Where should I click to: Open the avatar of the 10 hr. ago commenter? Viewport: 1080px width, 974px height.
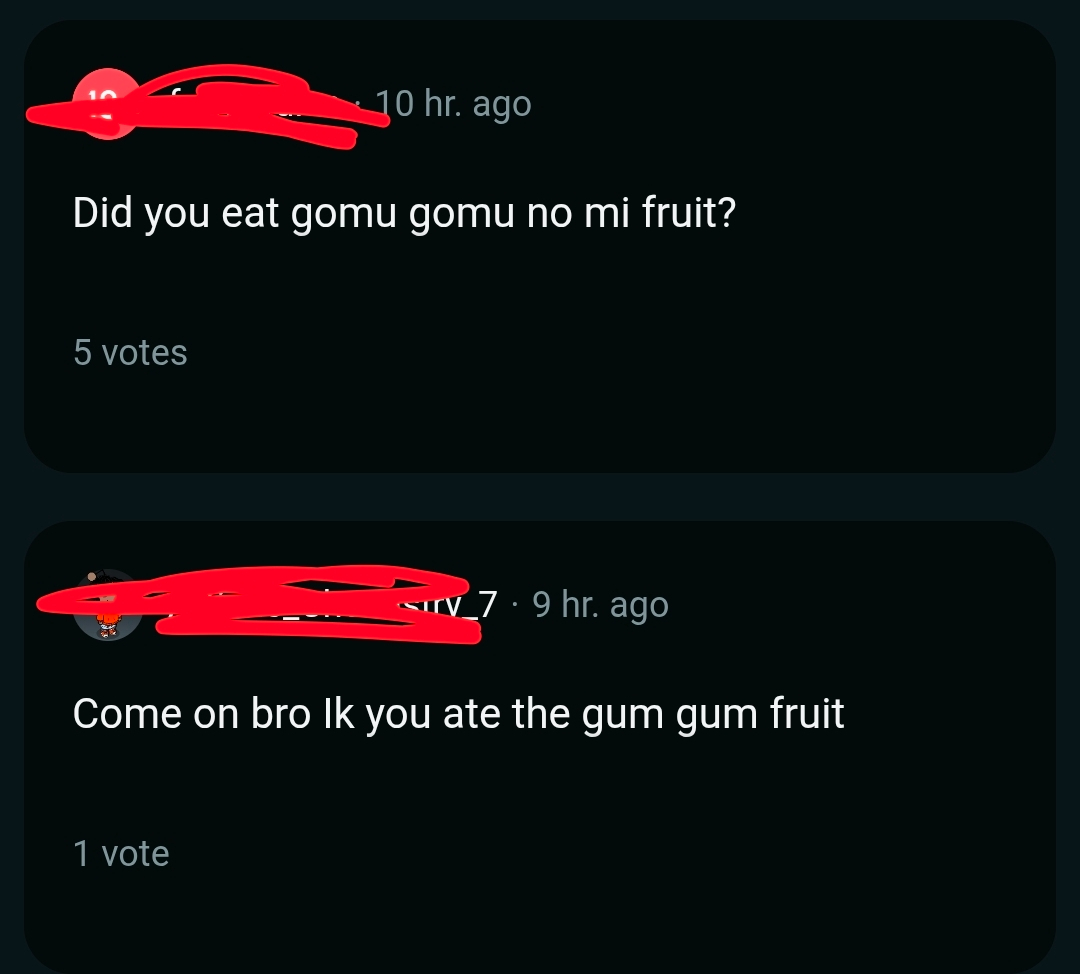pyautogui.click(x=103, y=105)
